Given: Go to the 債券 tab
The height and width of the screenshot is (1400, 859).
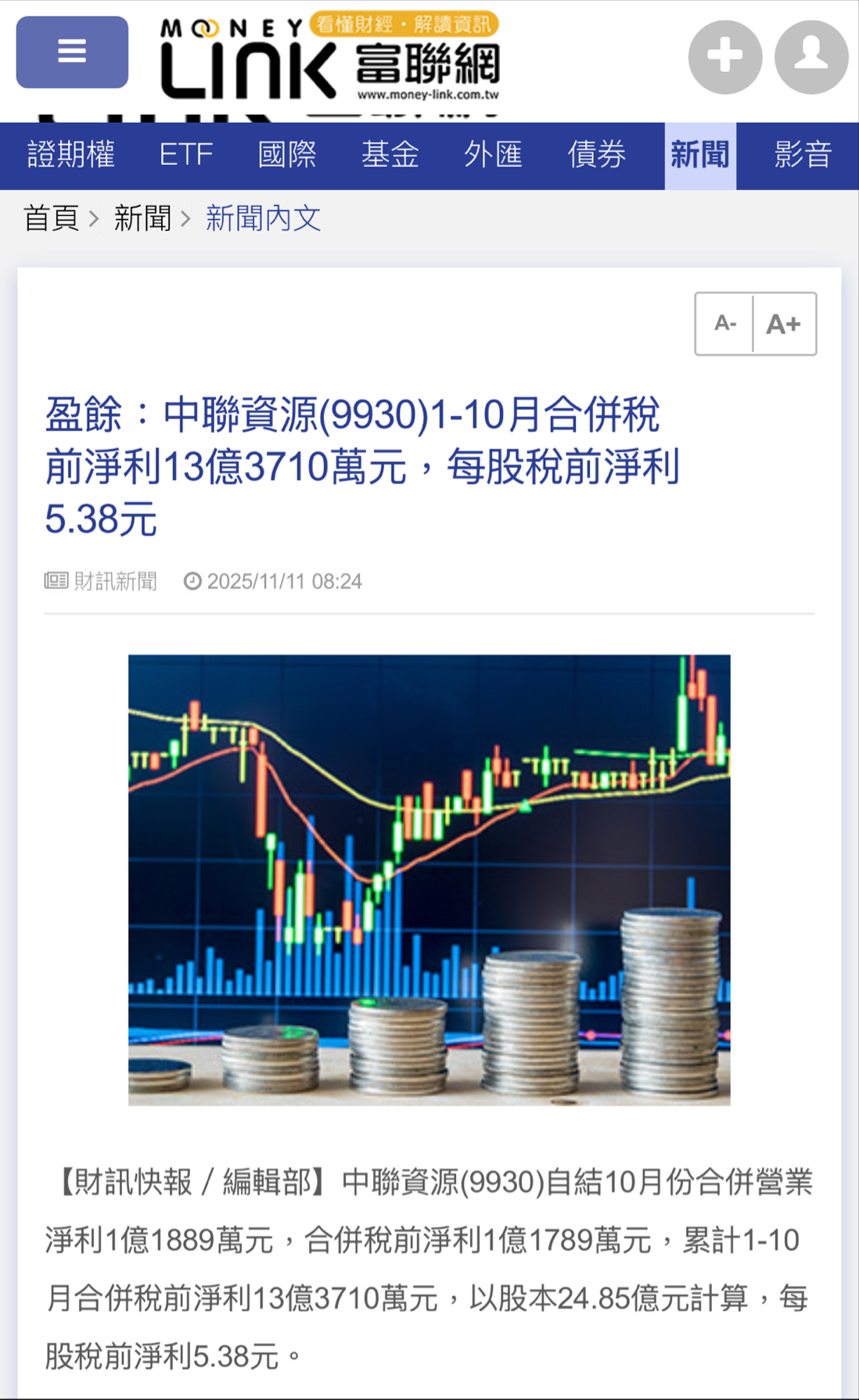Looking at the screenshot, I should tap(596, 155).
